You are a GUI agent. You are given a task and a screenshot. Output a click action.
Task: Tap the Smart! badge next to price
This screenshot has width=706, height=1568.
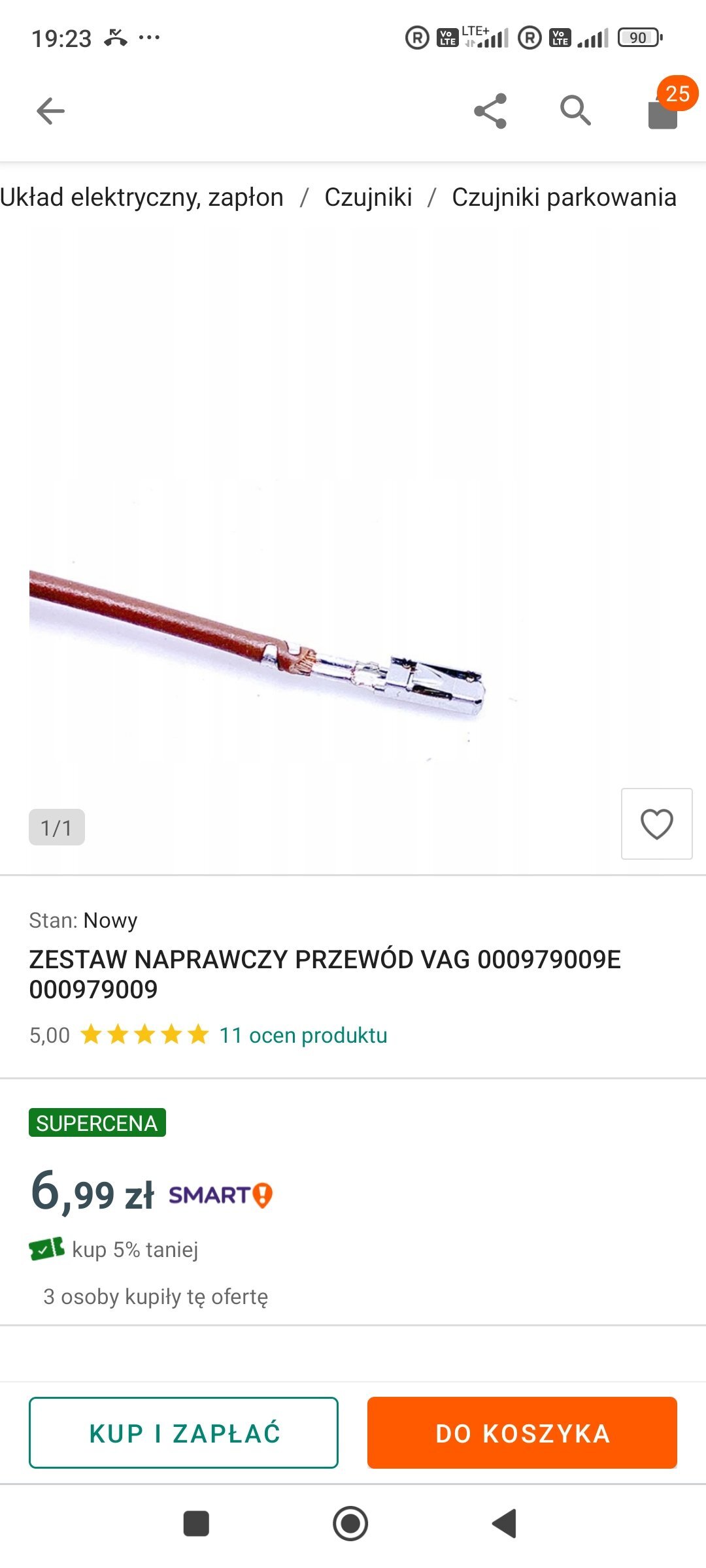click(221, 1195)
